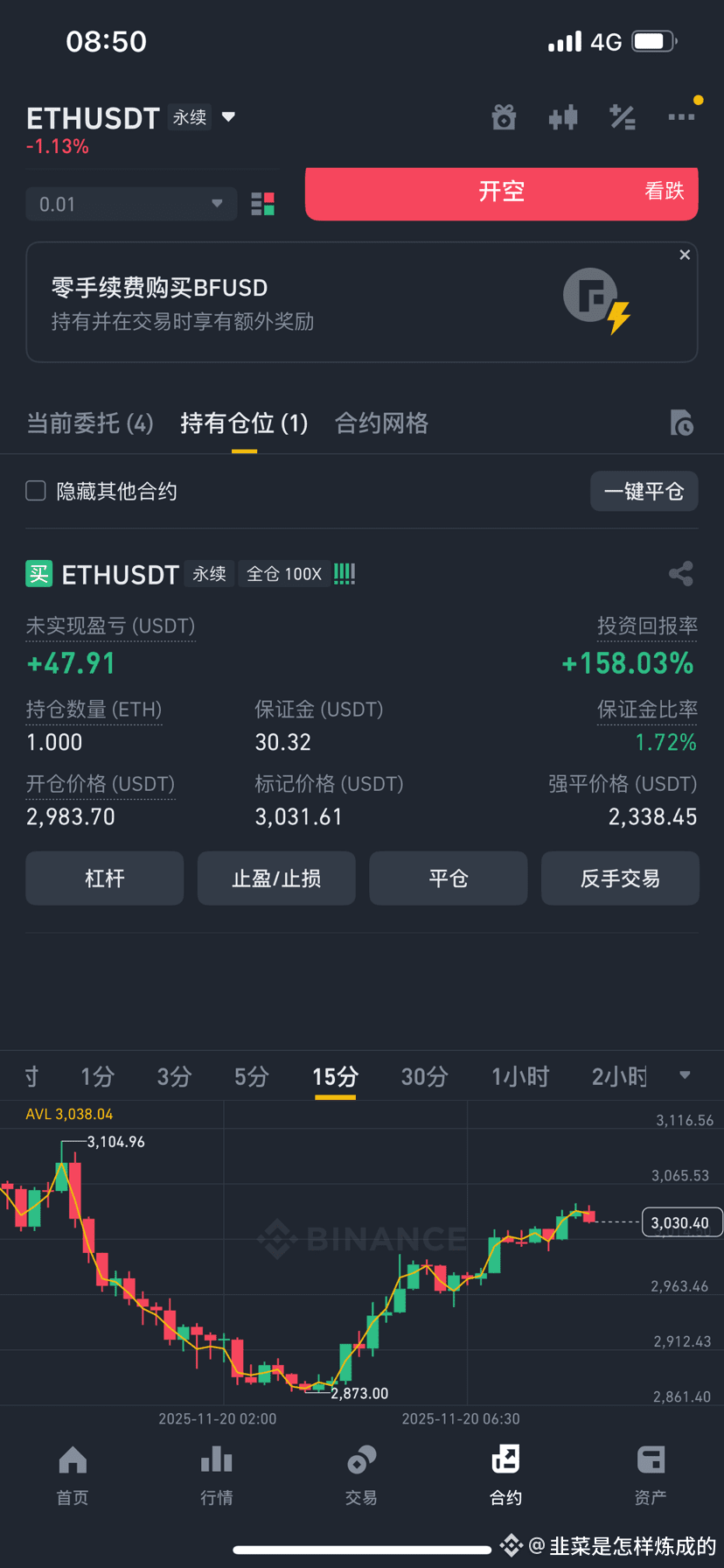724x1568 pixels.
Task: Enable the 隐藏其他合约 checkbox
Action: coord(35,491)
